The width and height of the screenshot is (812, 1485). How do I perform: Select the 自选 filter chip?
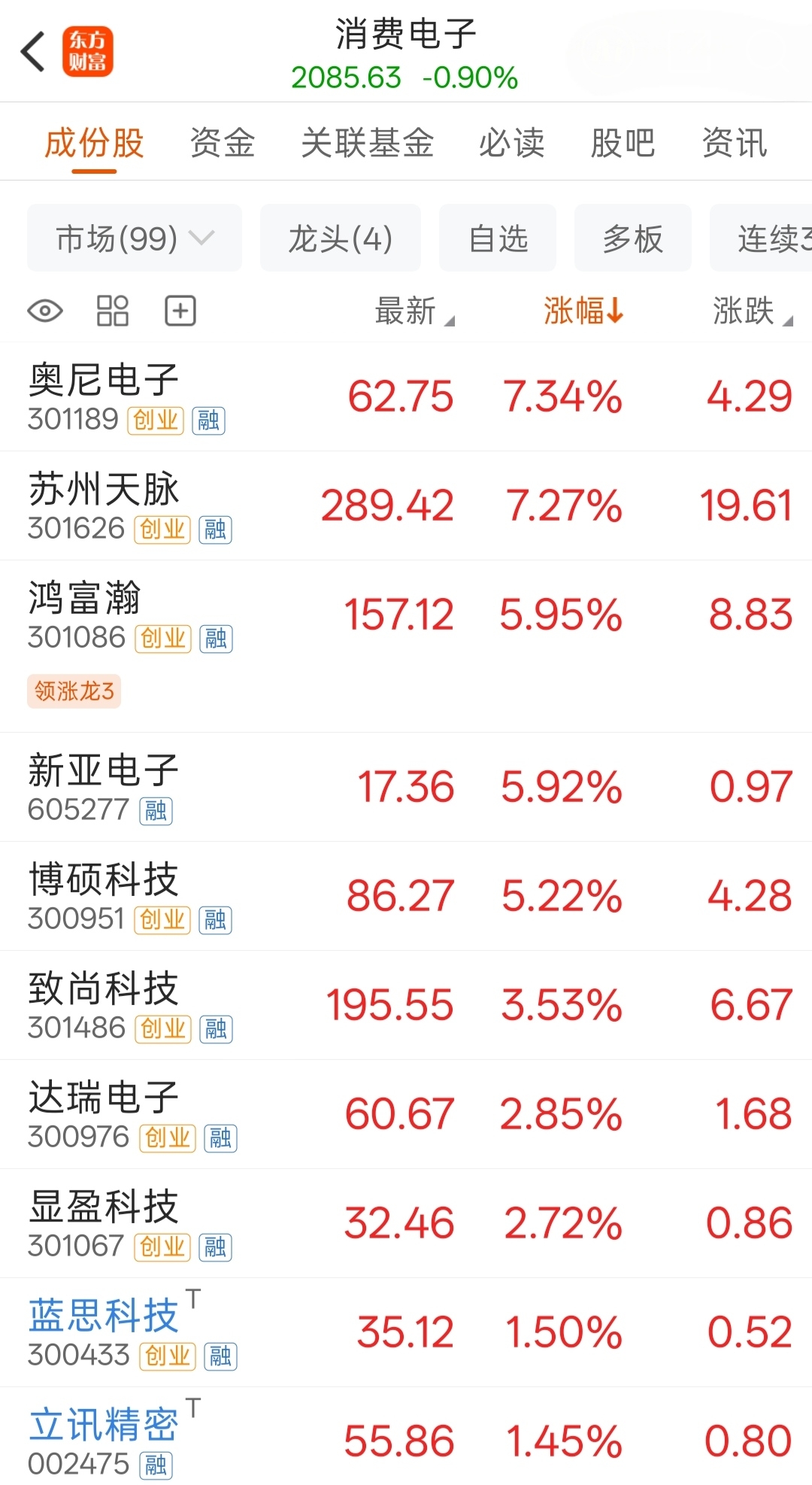coord(498,238)
